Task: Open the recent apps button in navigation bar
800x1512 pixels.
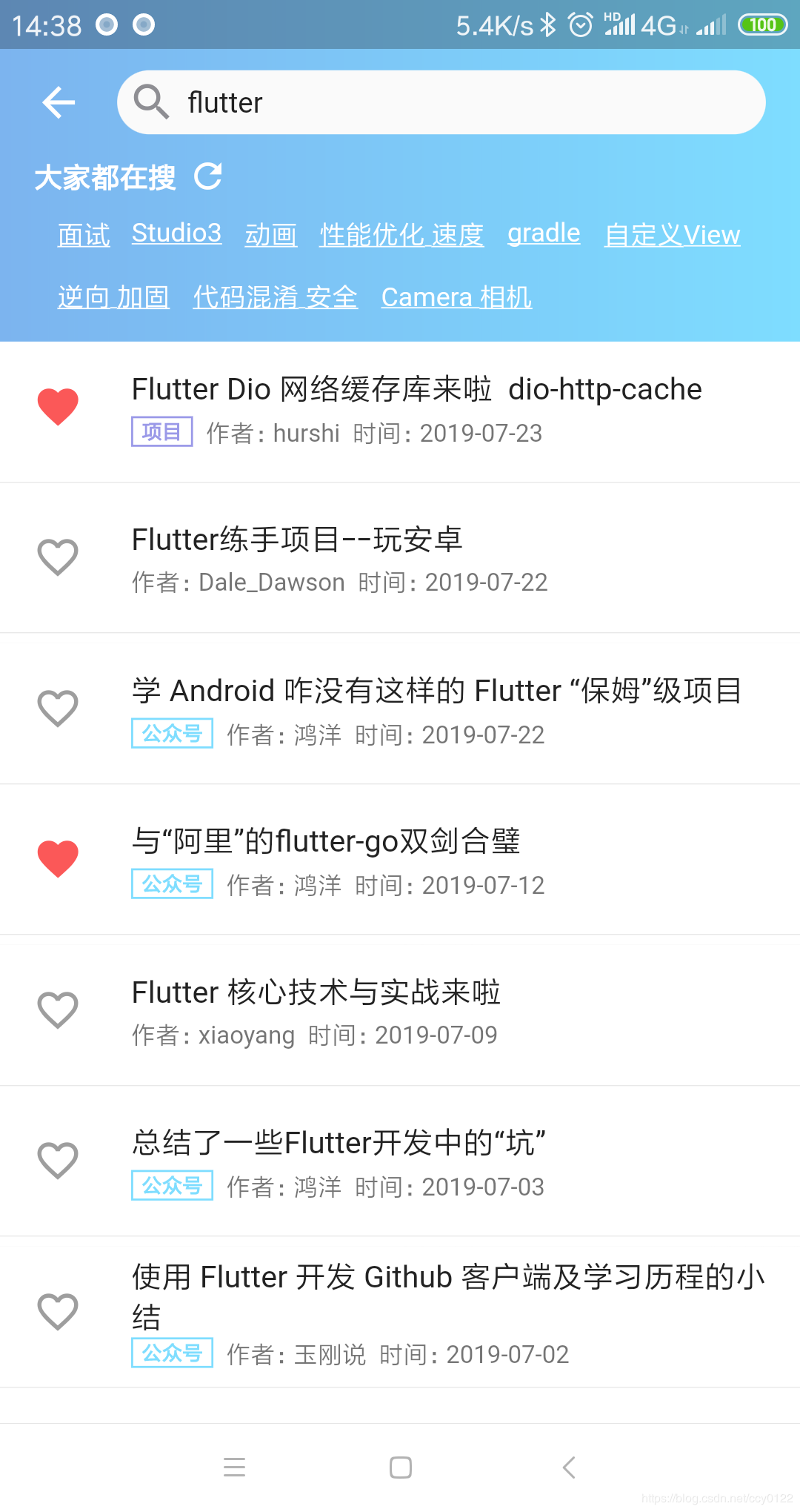Action: [x=234, y=1468]
